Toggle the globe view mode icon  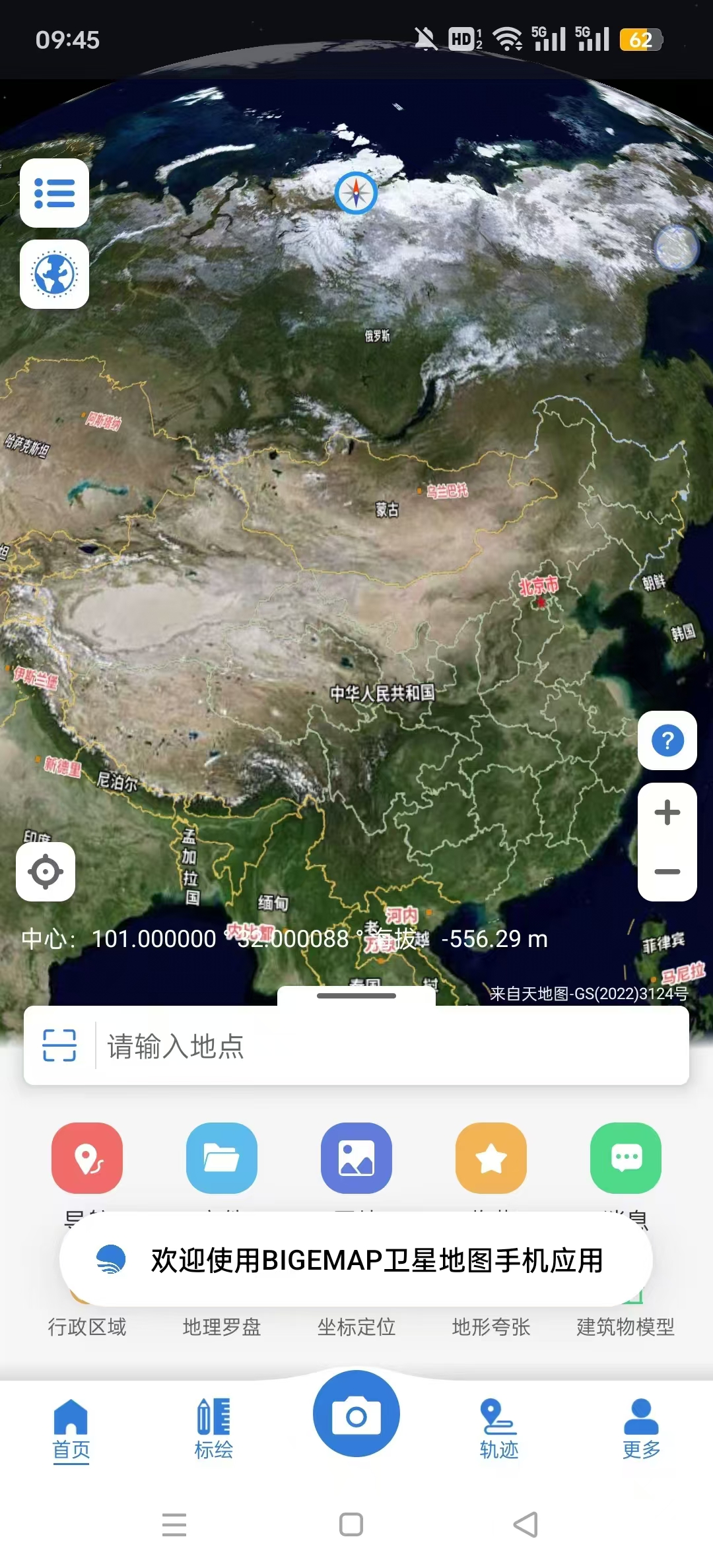tap(55, 275)
